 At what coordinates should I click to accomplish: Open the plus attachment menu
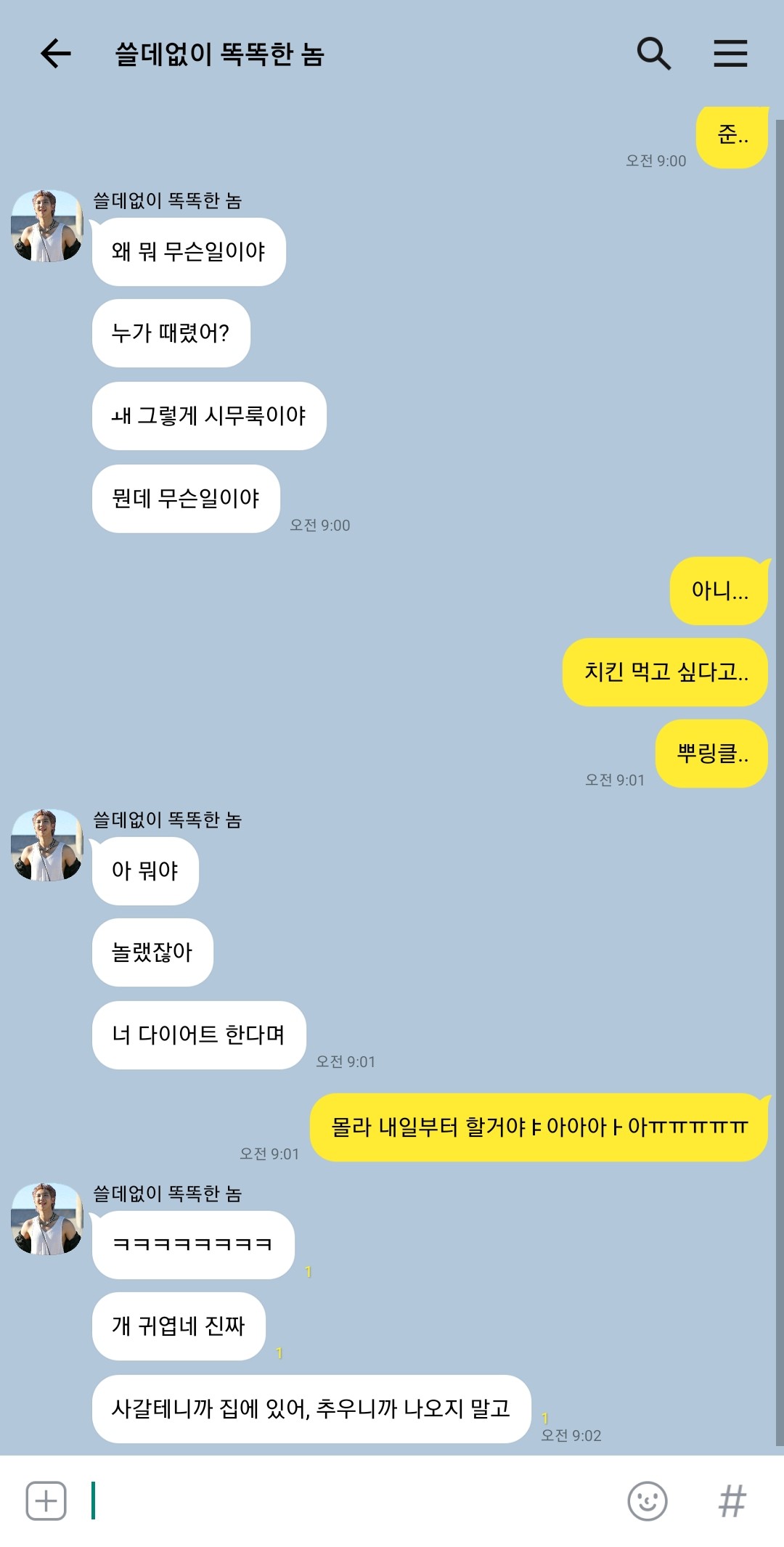pyautogui.click(x=46, y=1501)
